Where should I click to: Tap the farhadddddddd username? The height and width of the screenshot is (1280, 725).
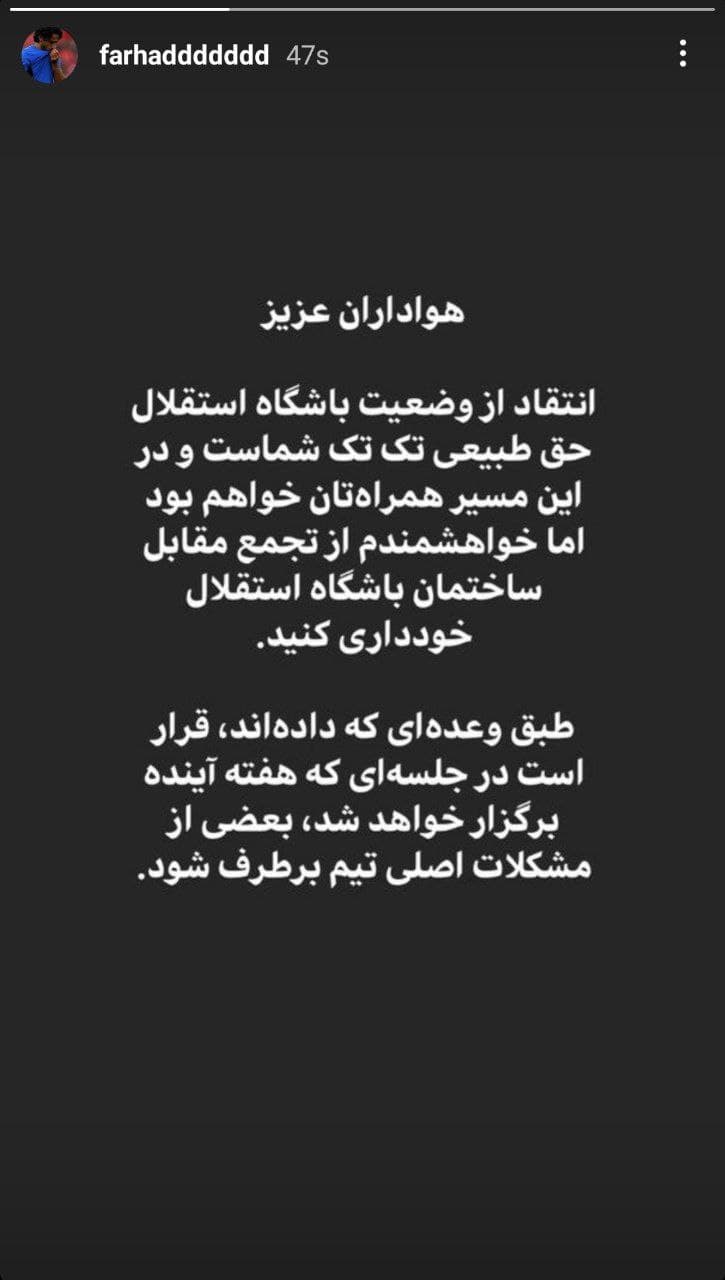point(184,55)
